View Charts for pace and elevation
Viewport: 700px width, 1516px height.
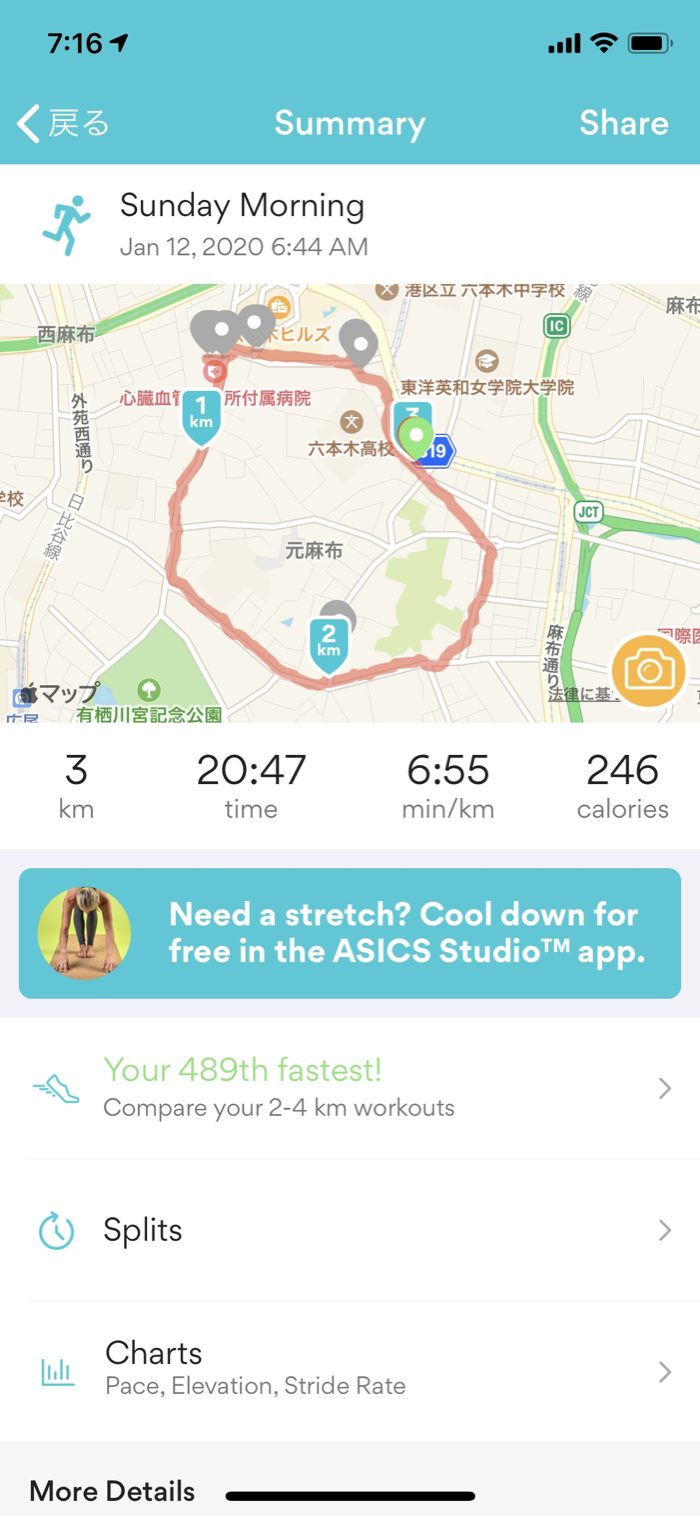point(350,1370)
